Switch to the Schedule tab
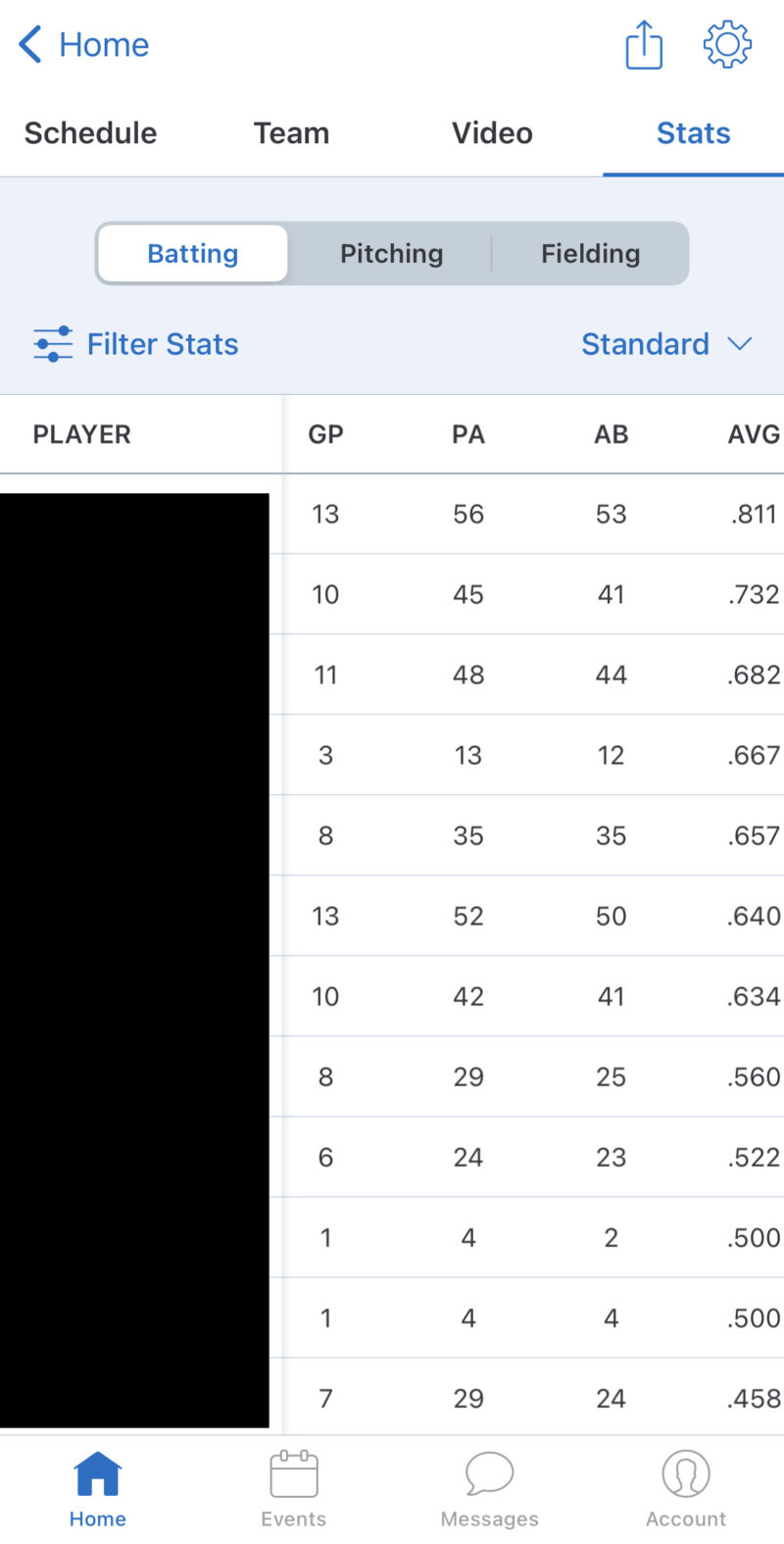This screenshot has width=784, height=1544. [90, 133]
